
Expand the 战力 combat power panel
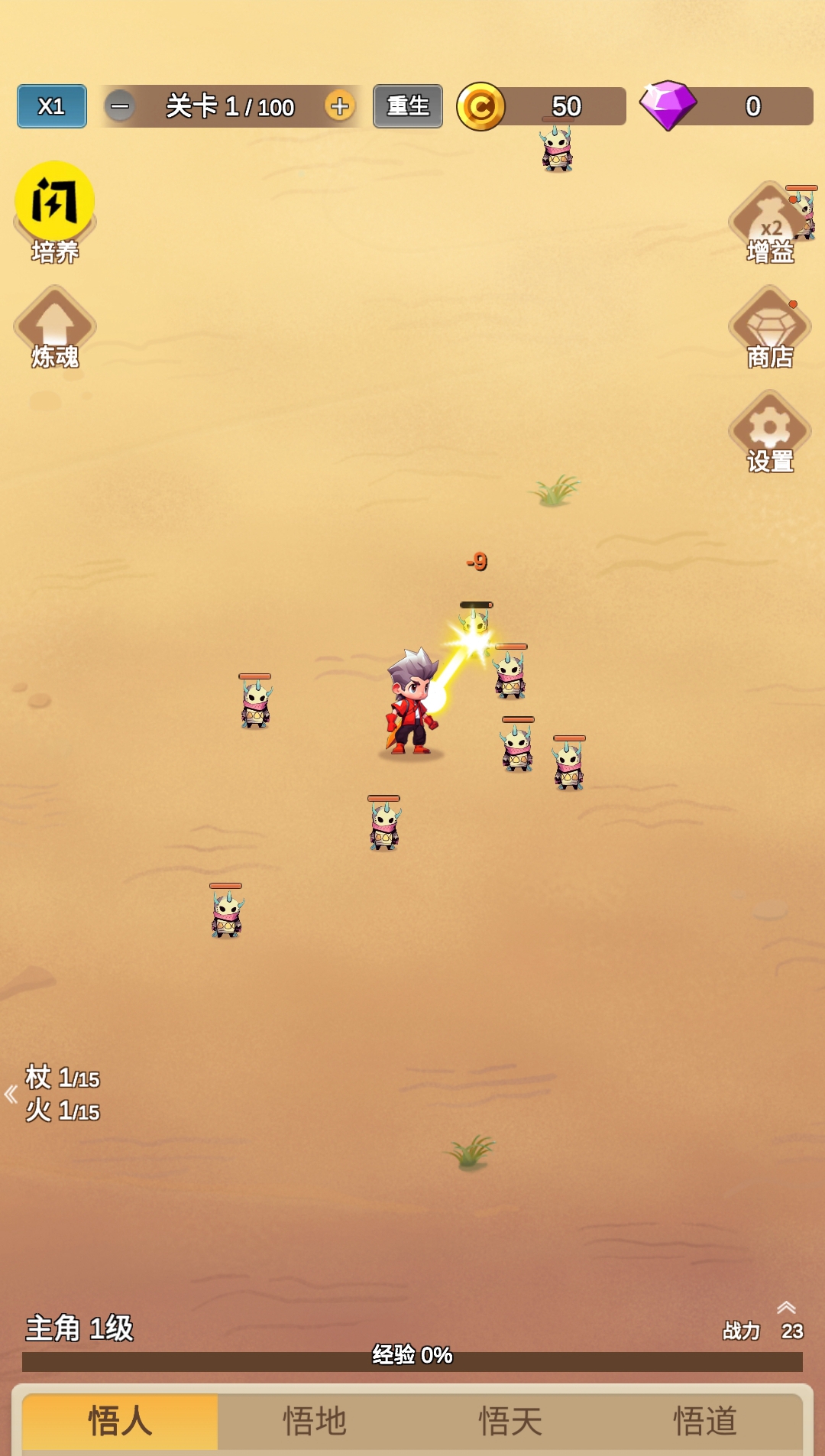click(786, 1308)
